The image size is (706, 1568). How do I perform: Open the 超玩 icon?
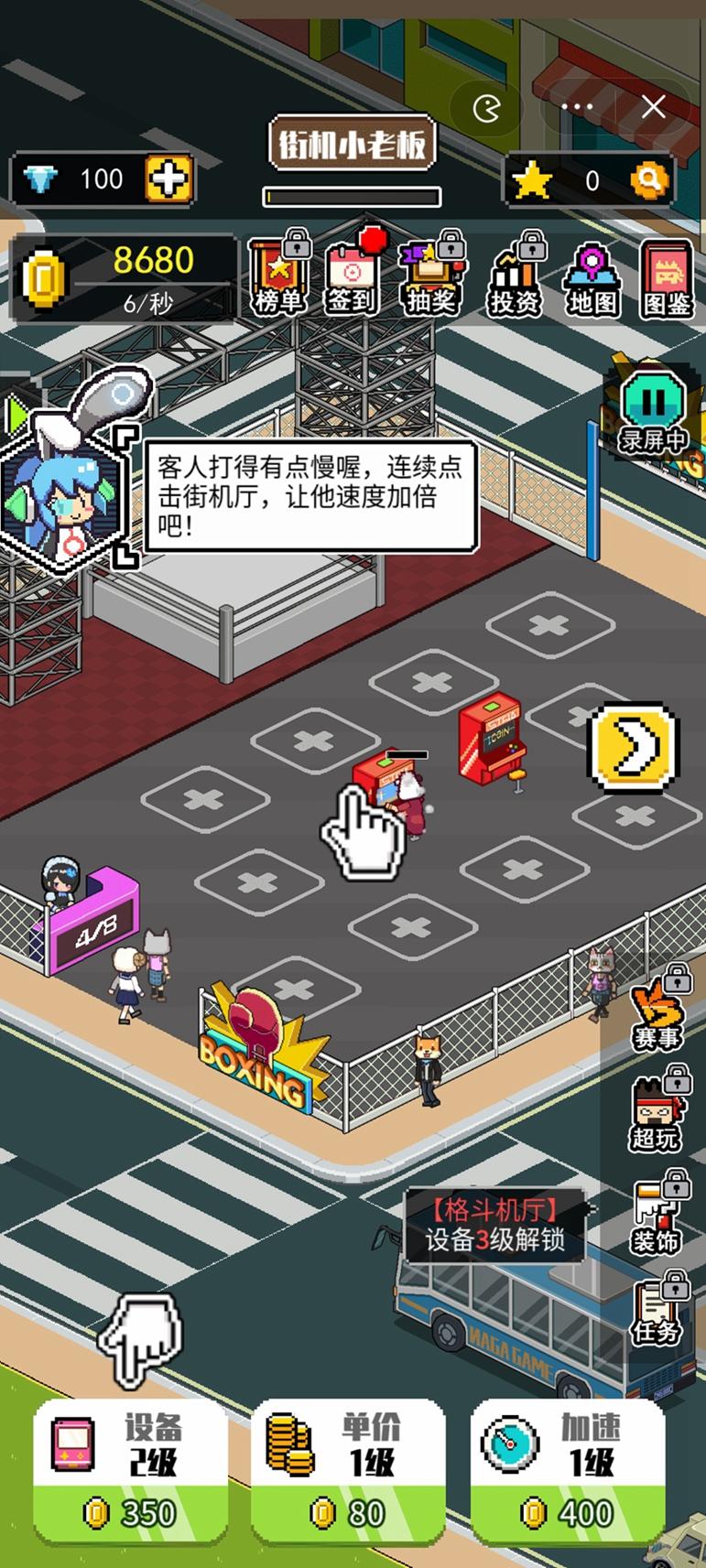(x=657, y=1111)
